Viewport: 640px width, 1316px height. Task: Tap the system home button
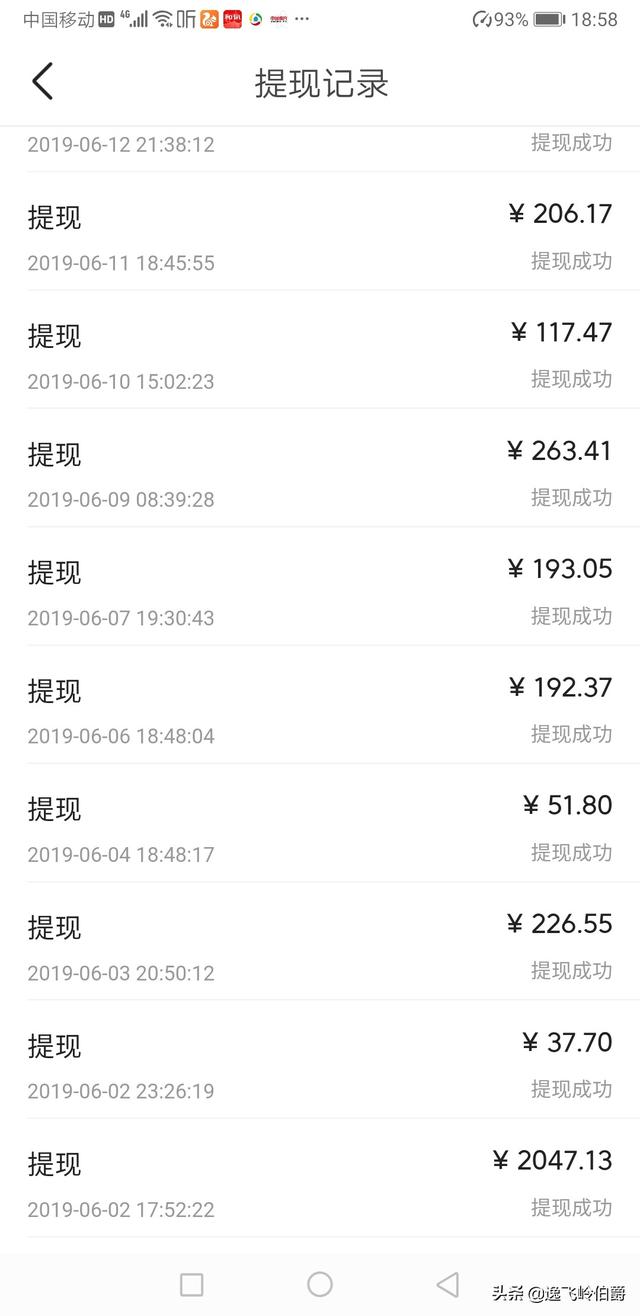coord(320,1284)
